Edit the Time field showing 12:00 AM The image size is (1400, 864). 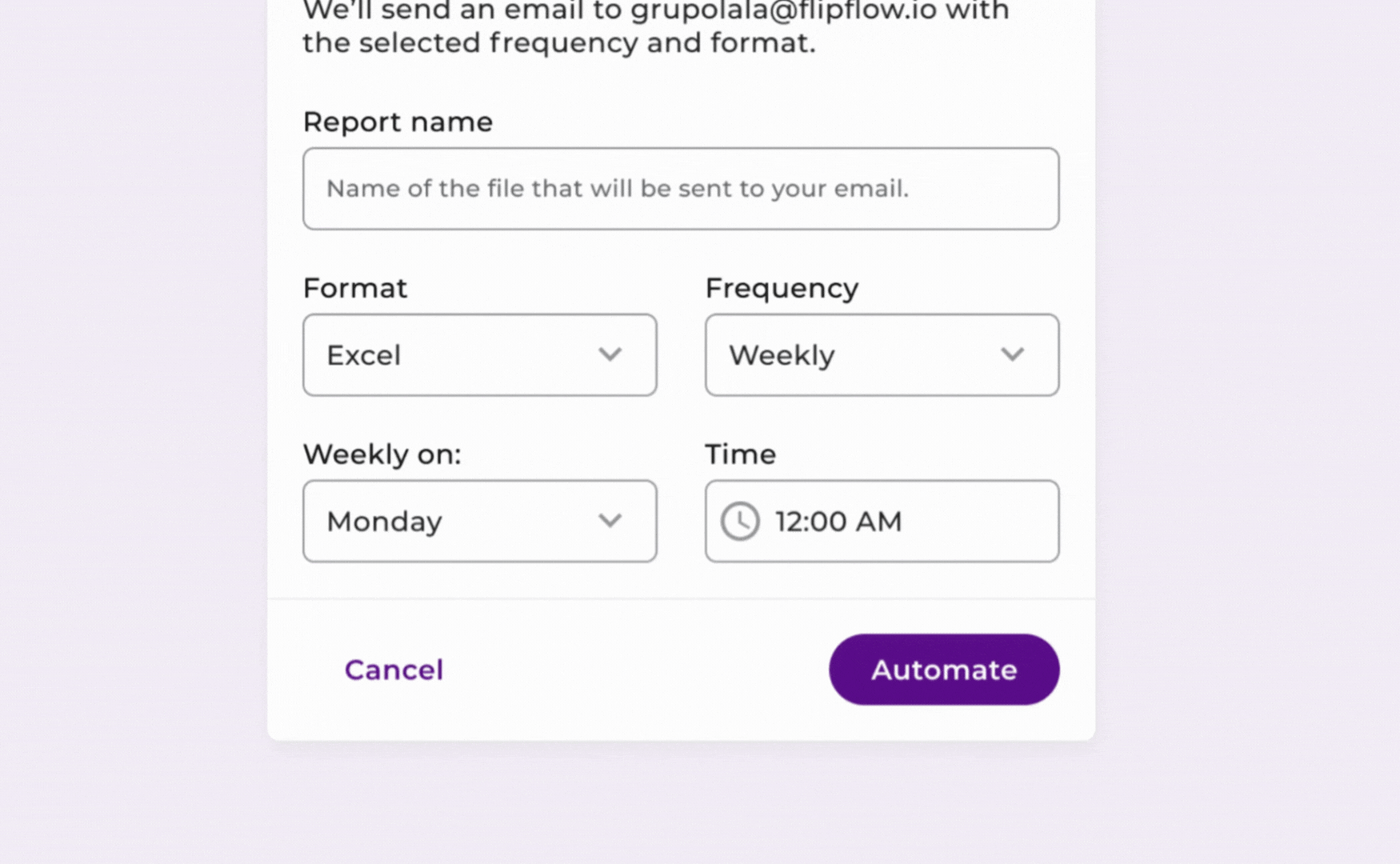click(x=882, y=522)
